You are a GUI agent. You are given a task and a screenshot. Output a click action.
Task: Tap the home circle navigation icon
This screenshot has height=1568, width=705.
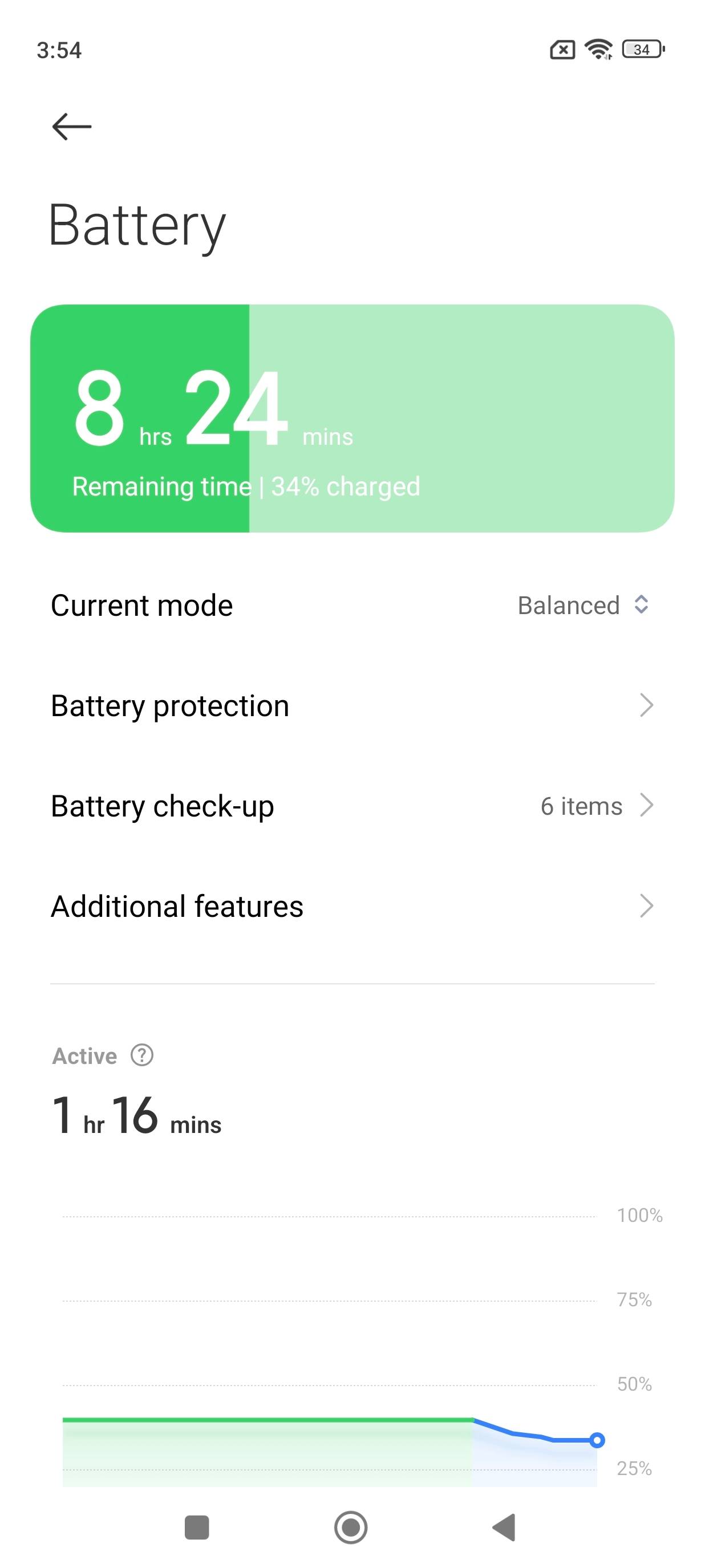click(x=352, y=1527)
